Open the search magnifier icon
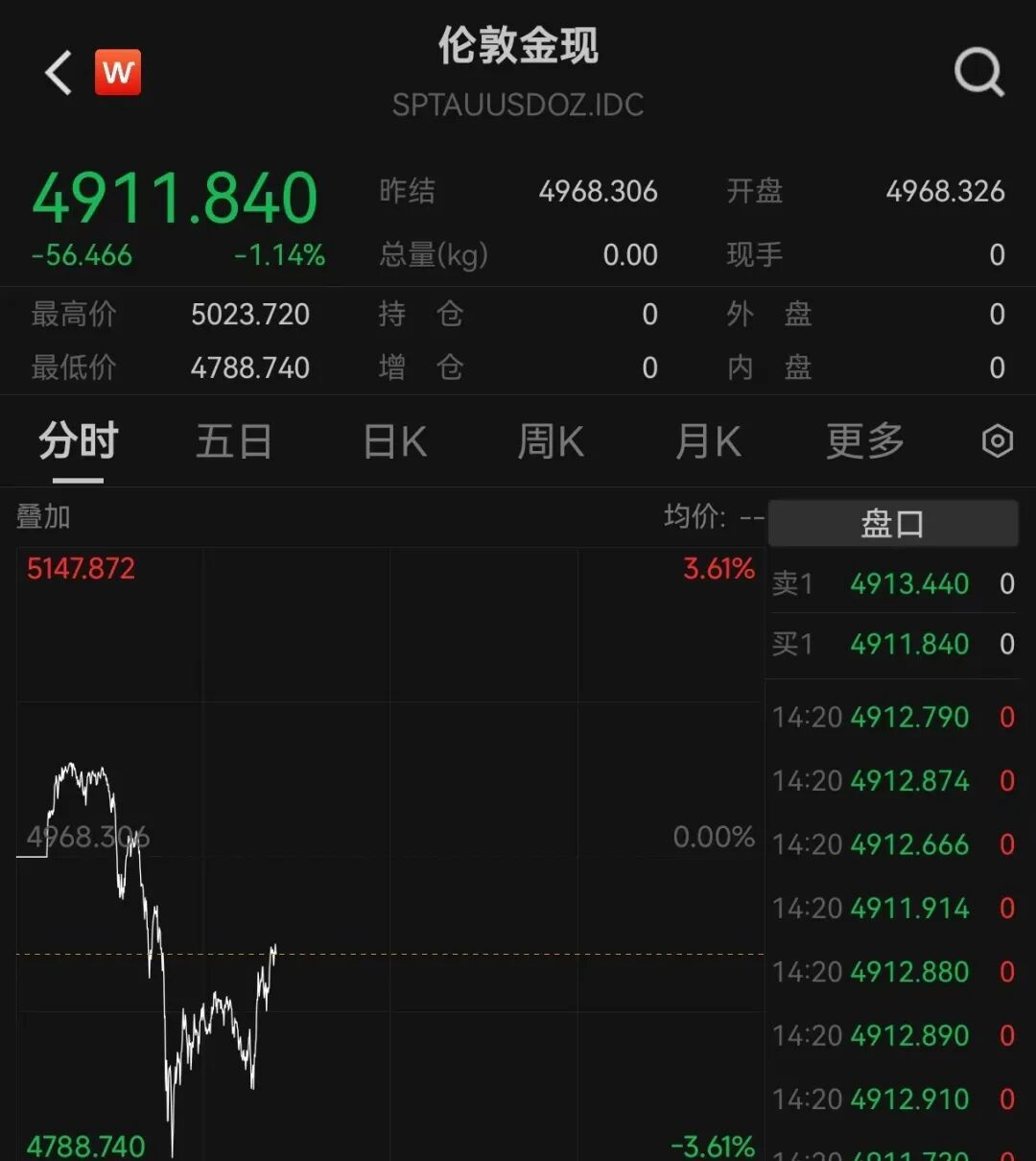The image size is (1036, 1161). pyautogui.click(x=978, y=72)
